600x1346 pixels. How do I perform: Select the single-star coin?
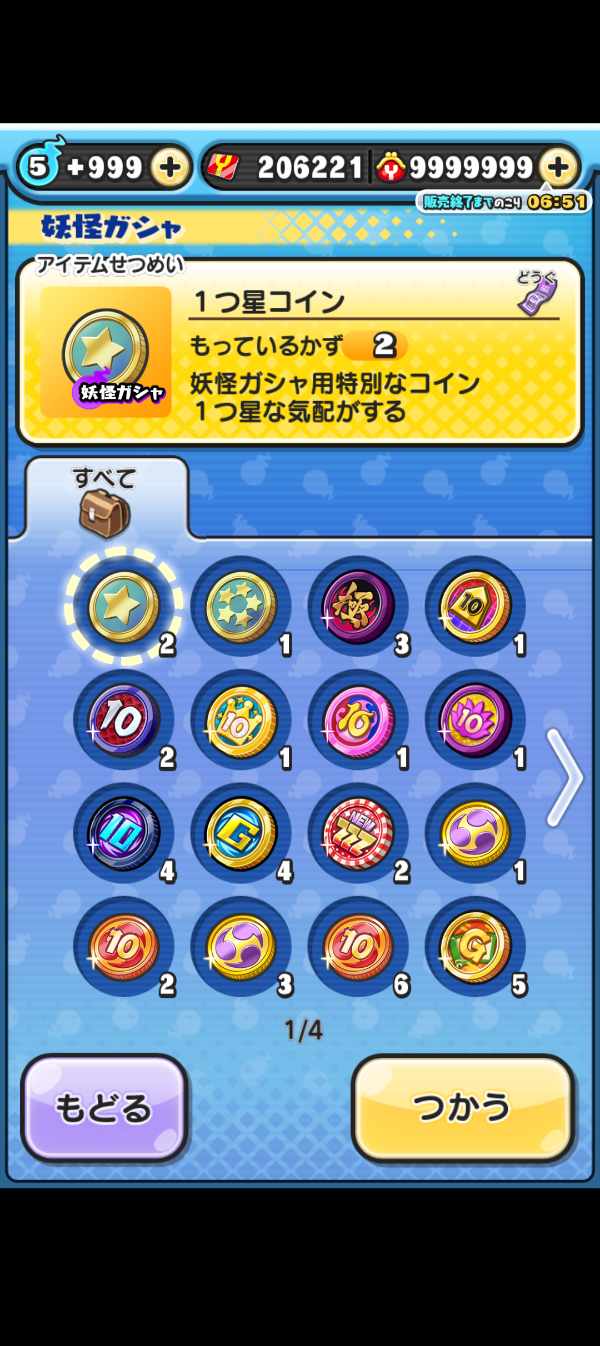point(123,606)
